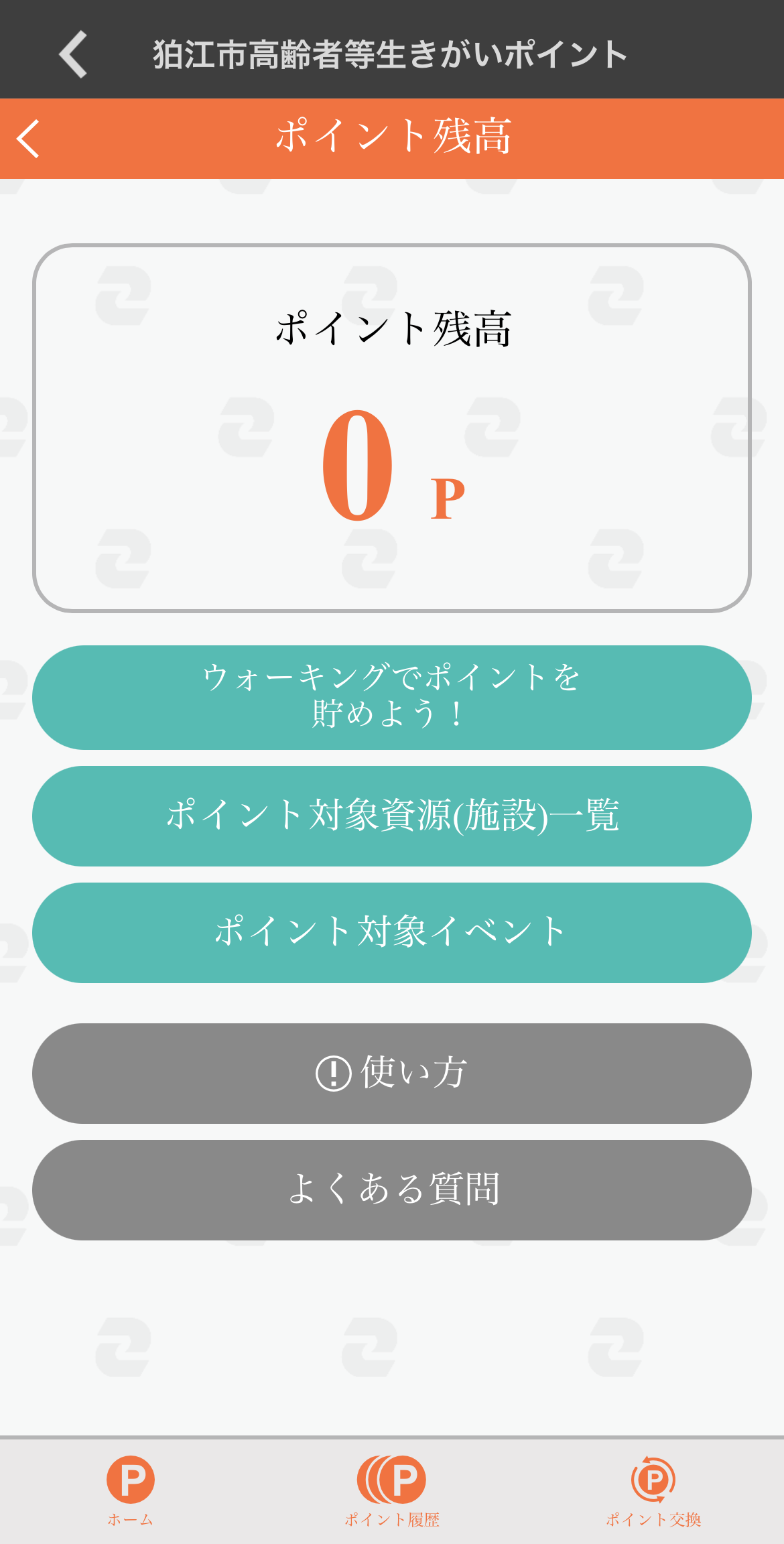Open the 使い方 guide
This screenshot has width=784, height=1544.
(392, 1073)
